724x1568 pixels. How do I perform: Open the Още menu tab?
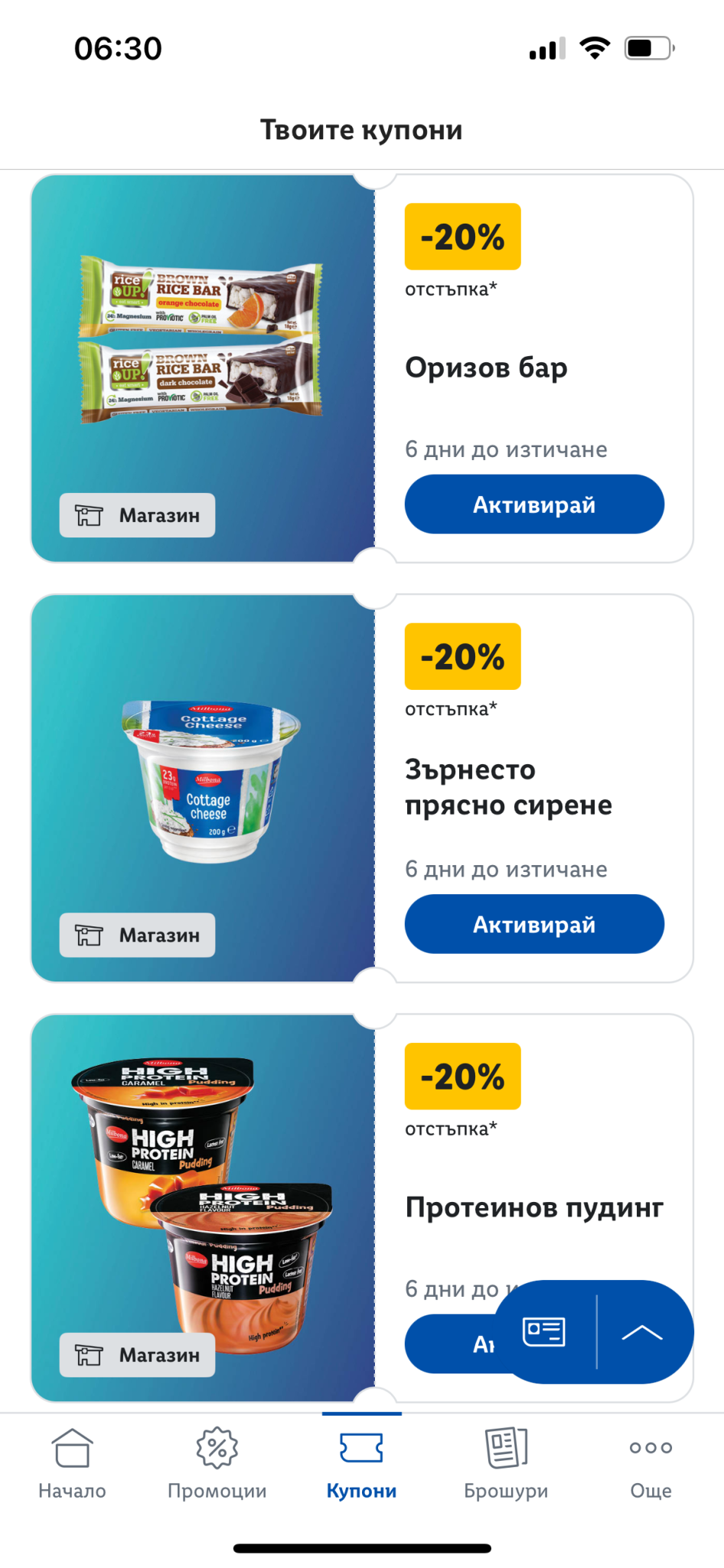pos(651,1464)
